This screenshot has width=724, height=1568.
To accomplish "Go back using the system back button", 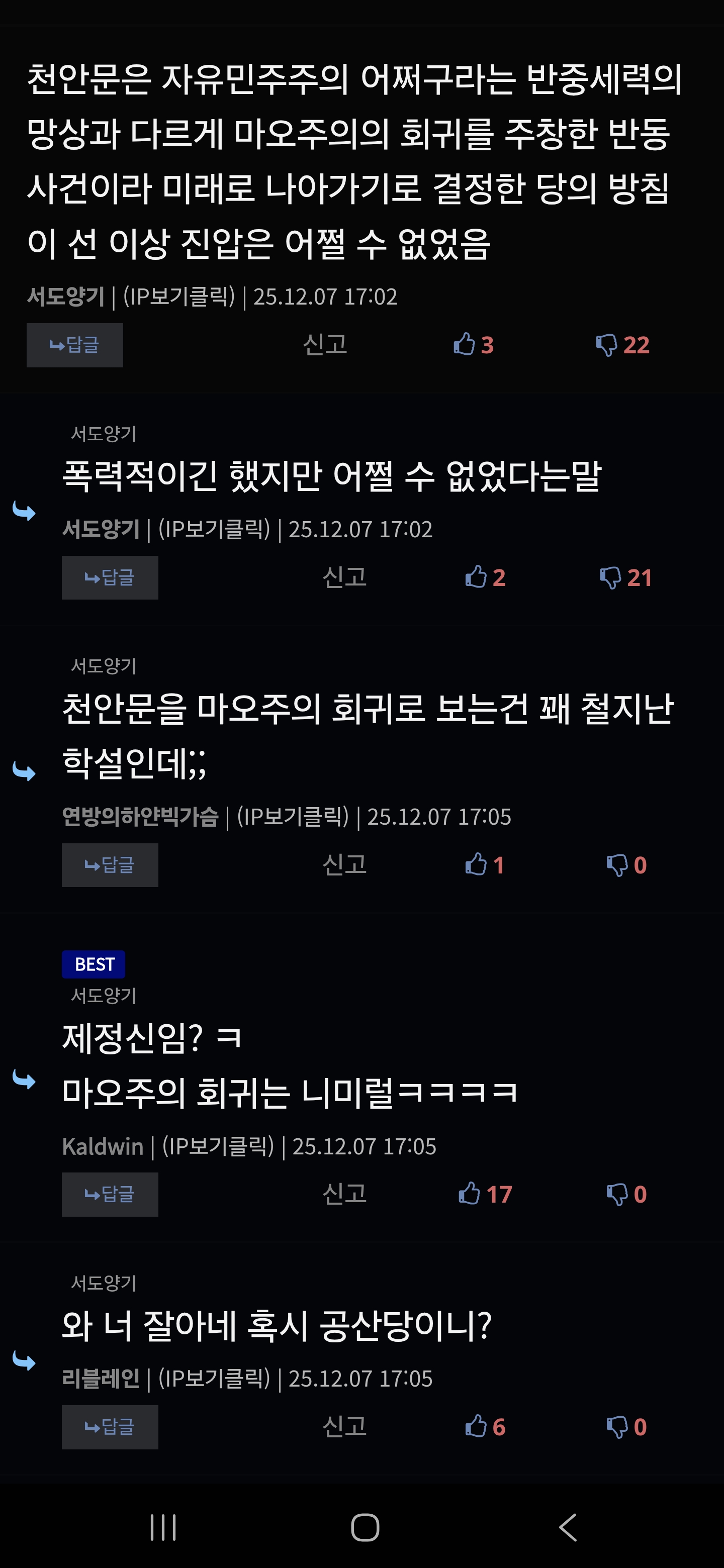I will pos(568,1527).
